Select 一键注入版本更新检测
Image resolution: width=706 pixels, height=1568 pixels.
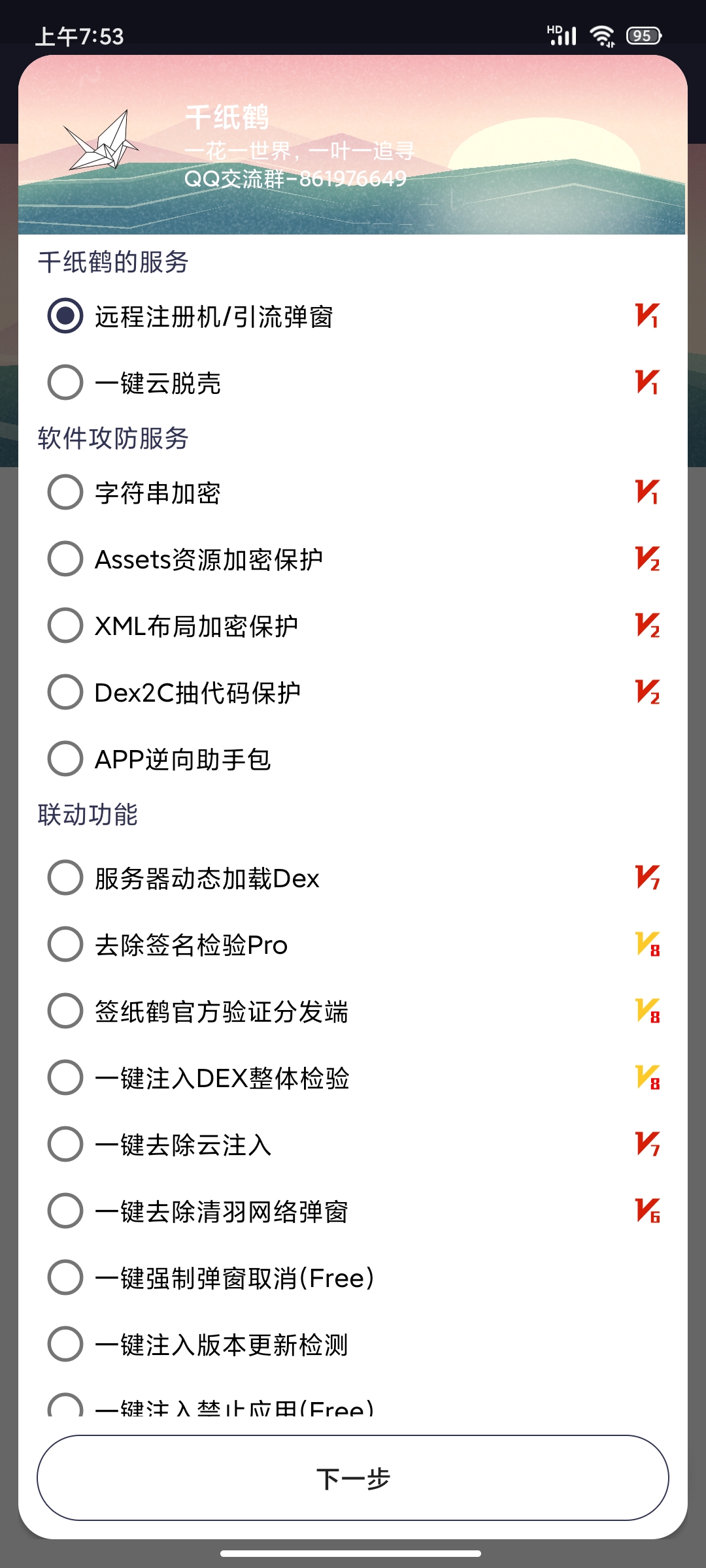(x=65, y=1345)
